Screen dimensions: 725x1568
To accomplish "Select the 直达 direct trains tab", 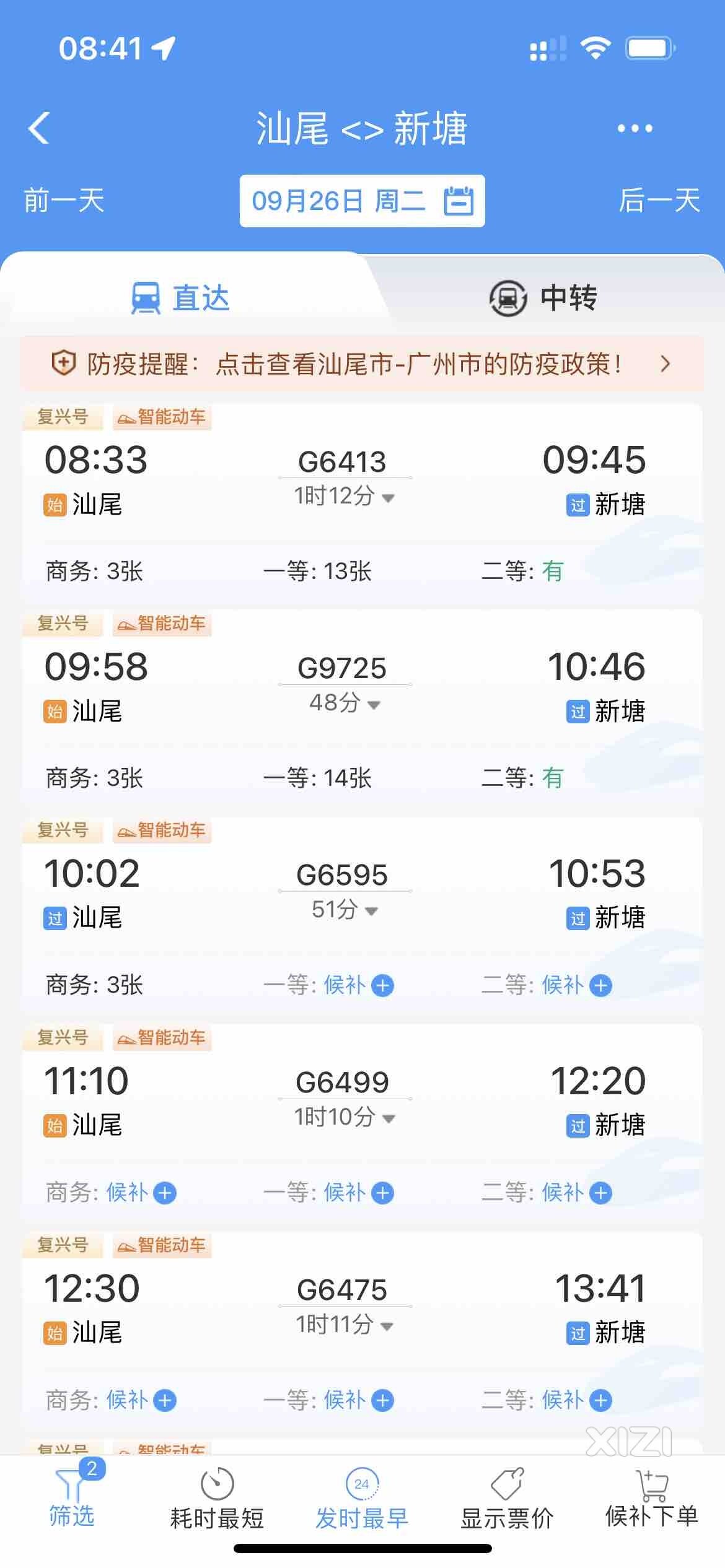I will tap(180, 298).
